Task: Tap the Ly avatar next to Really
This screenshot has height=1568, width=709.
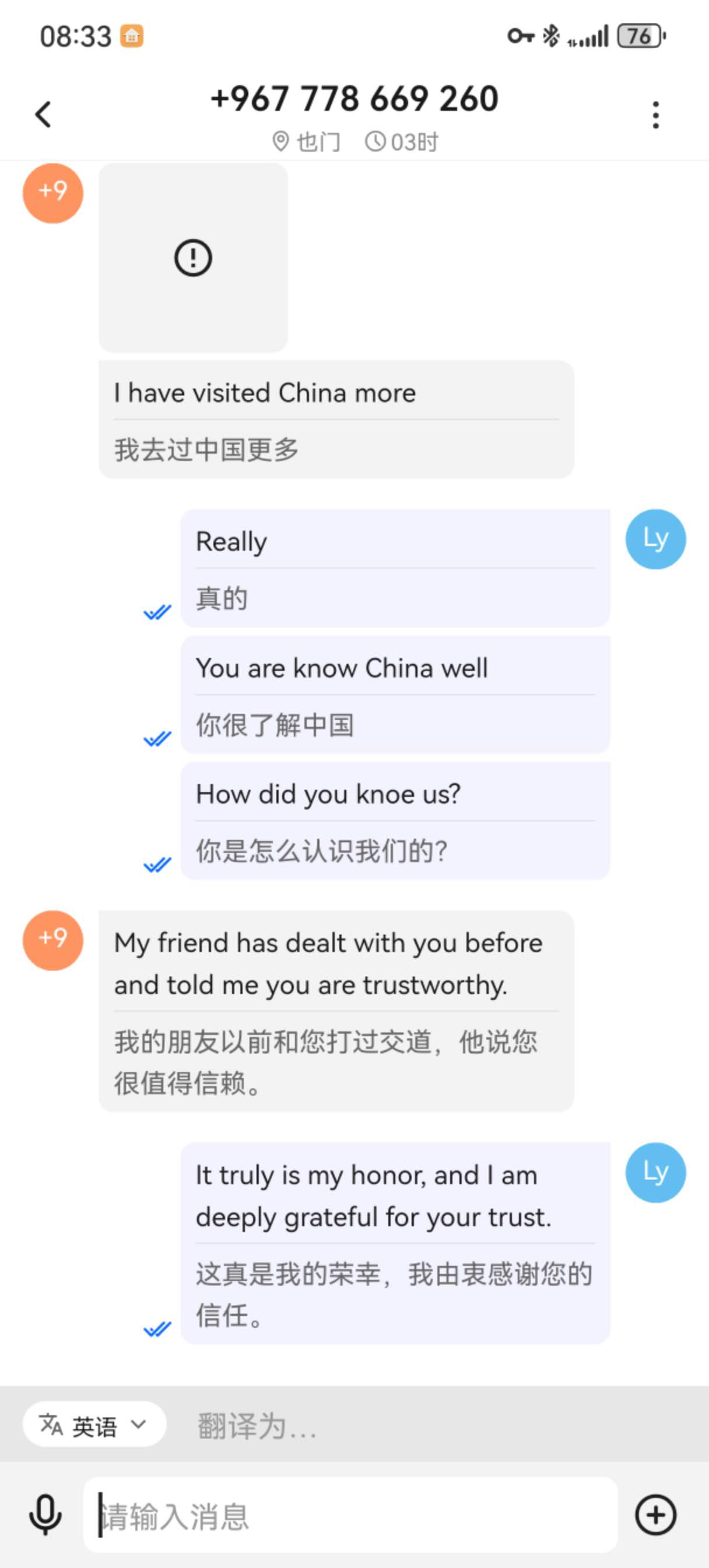Action: [655, 540]
